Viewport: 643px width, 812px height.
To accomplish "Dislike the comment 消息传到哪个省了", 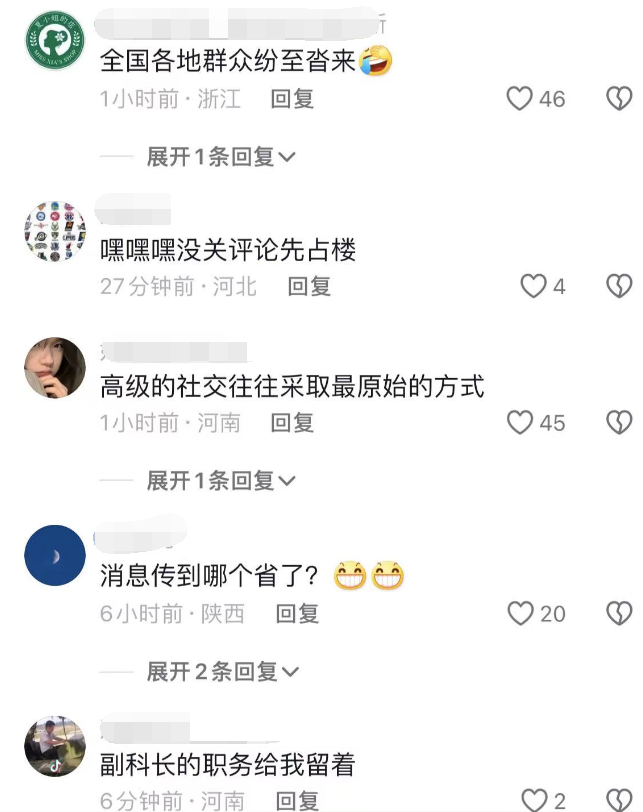I will tap(620, 613).
